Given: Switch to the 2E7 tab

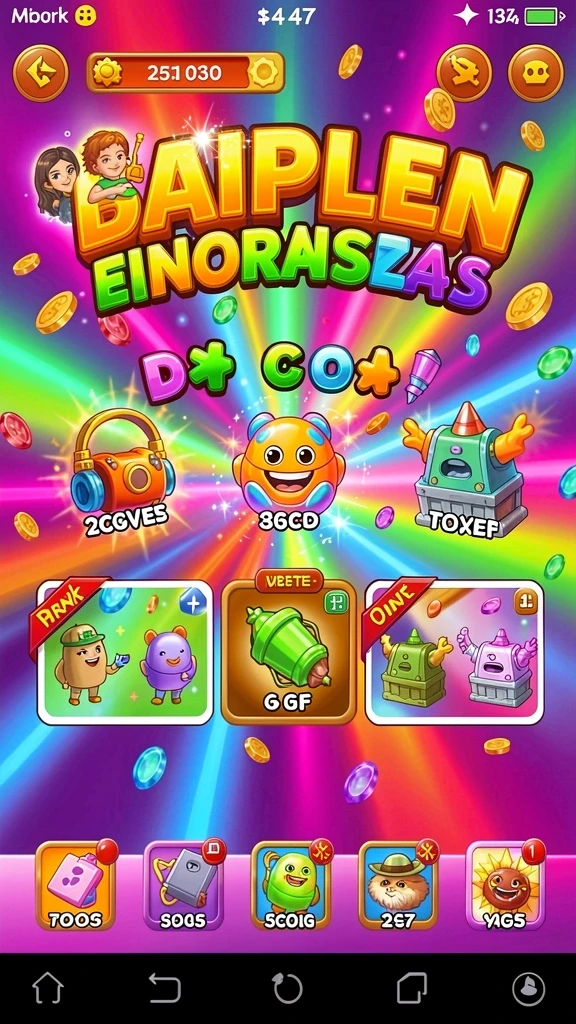Looking at the screenshot, I should pyautogui.click(x=398, y=886).
